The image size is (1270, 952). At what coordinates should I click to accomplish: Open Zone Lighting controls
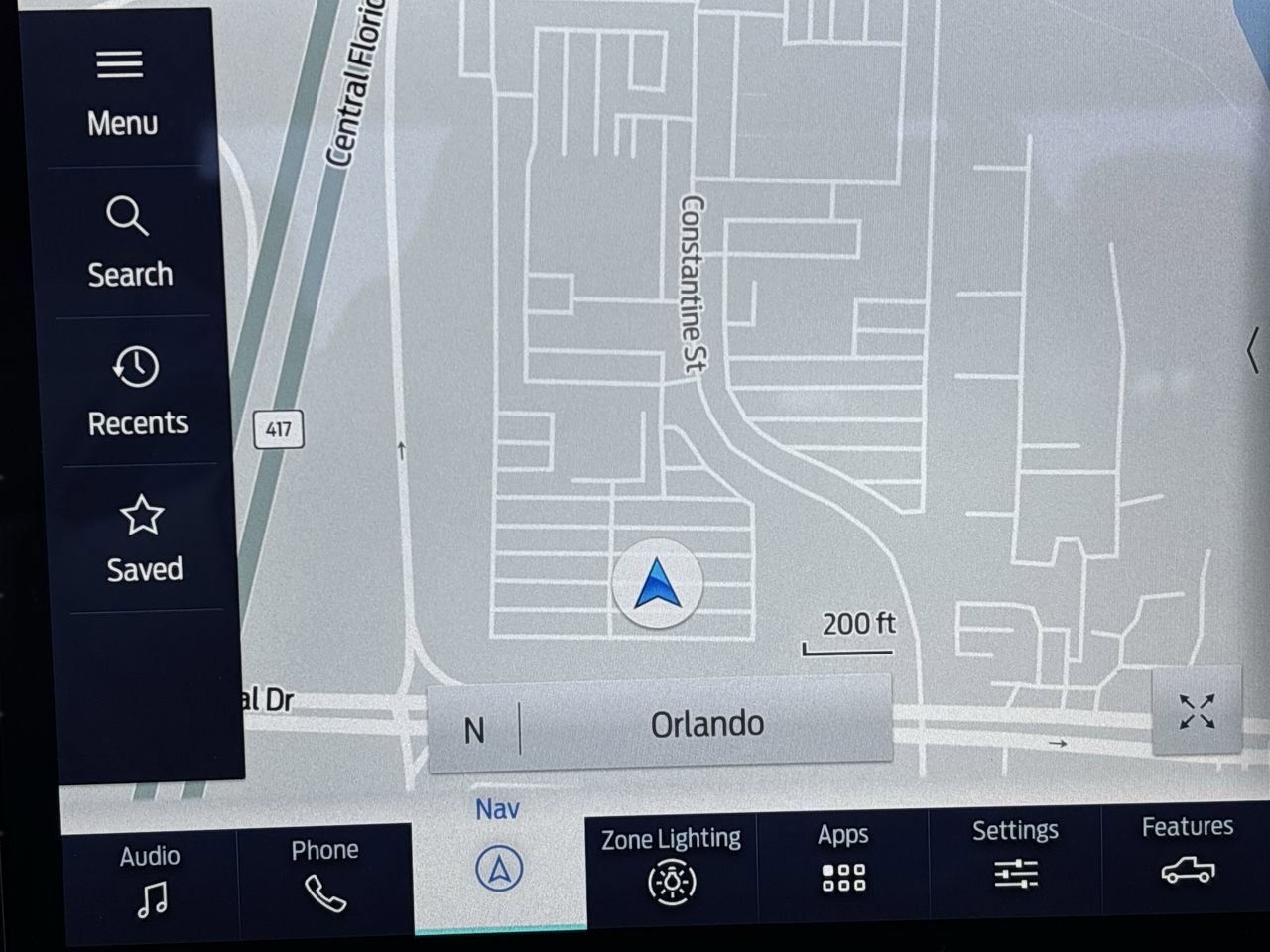point(671,863)
